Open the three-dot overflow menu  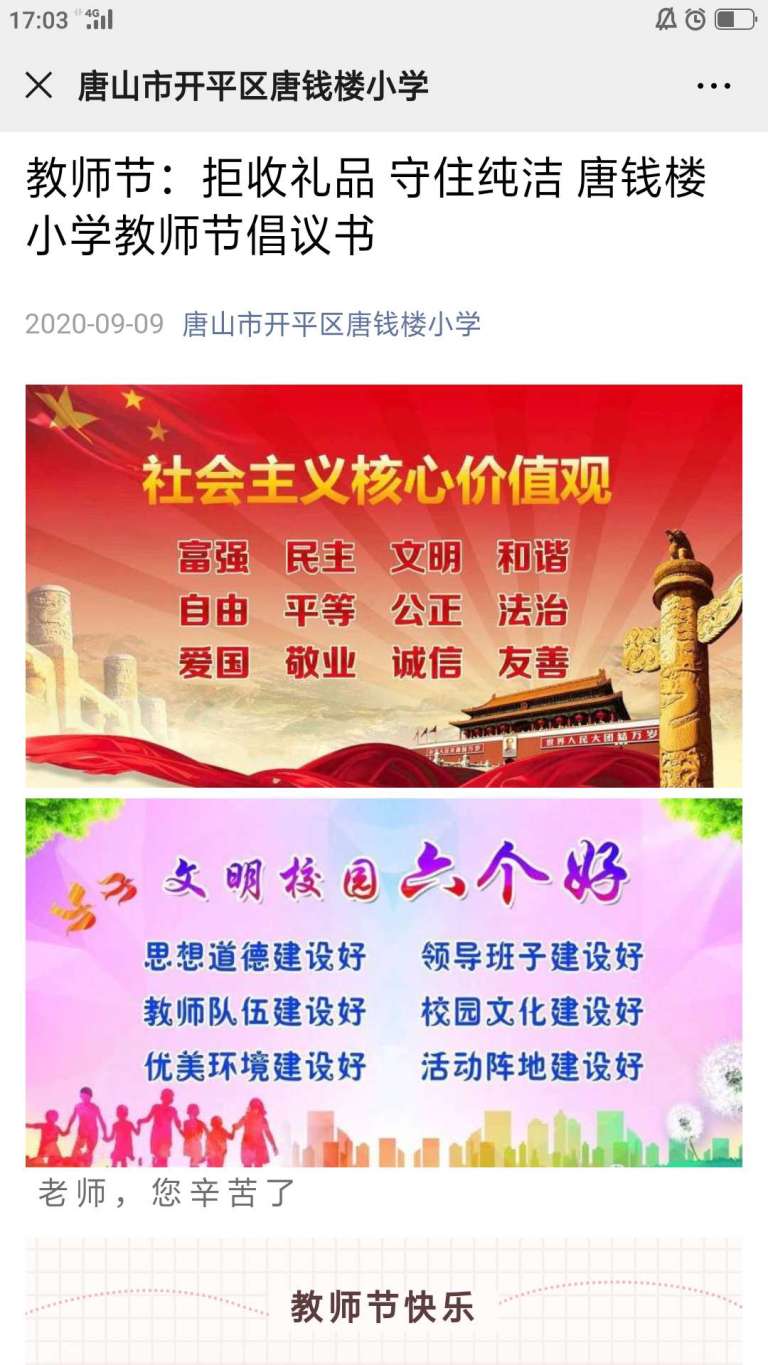[713, 87]
